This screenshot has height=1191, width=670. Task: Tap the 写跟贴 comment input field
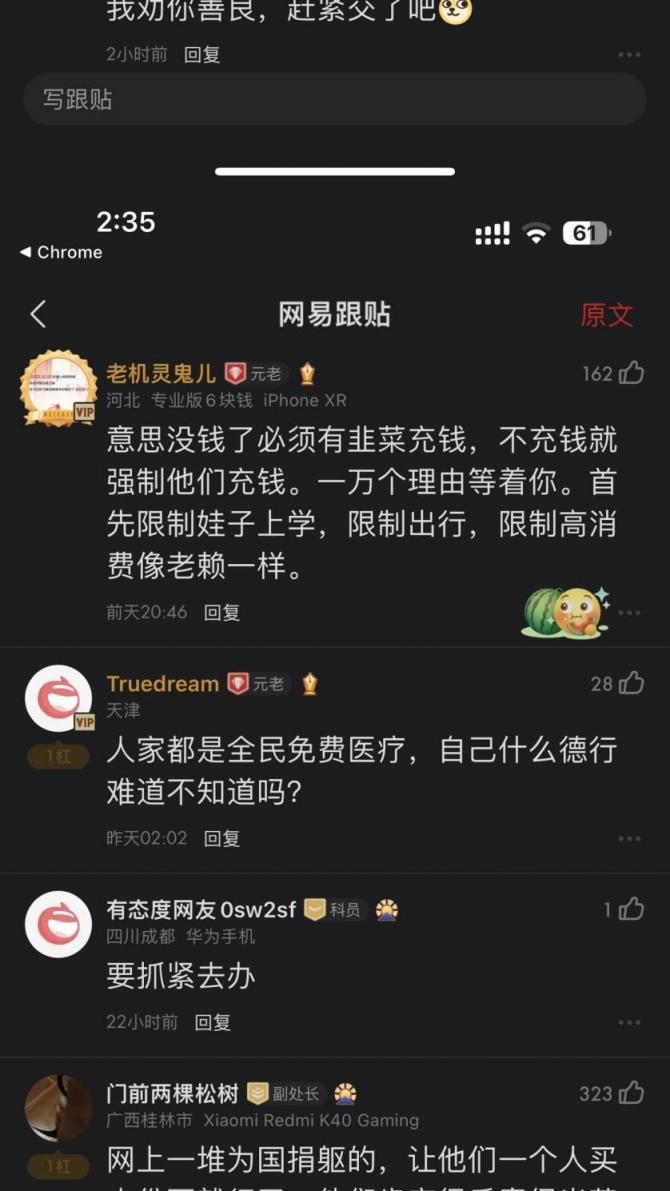tap(335, 99)
